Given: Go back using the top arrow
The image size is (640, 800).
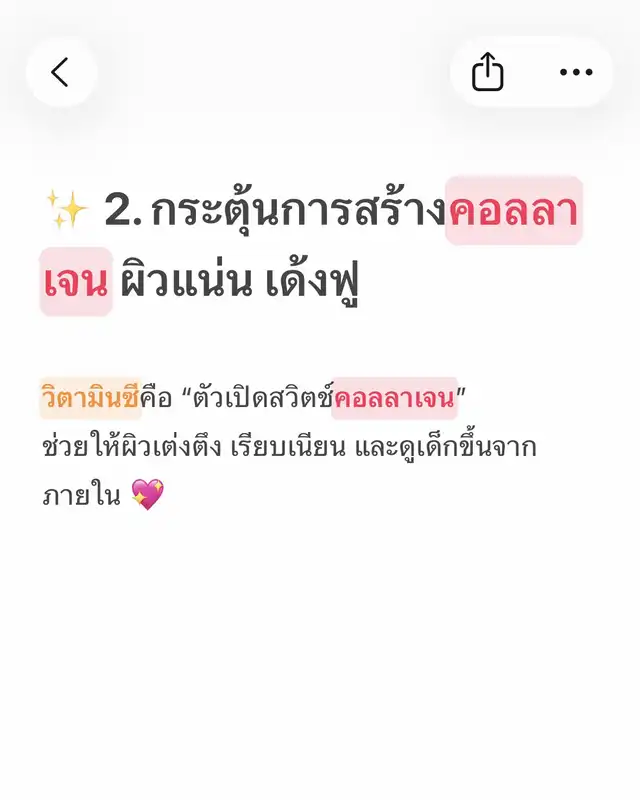Looking at the screenshot, I should 61,72.
